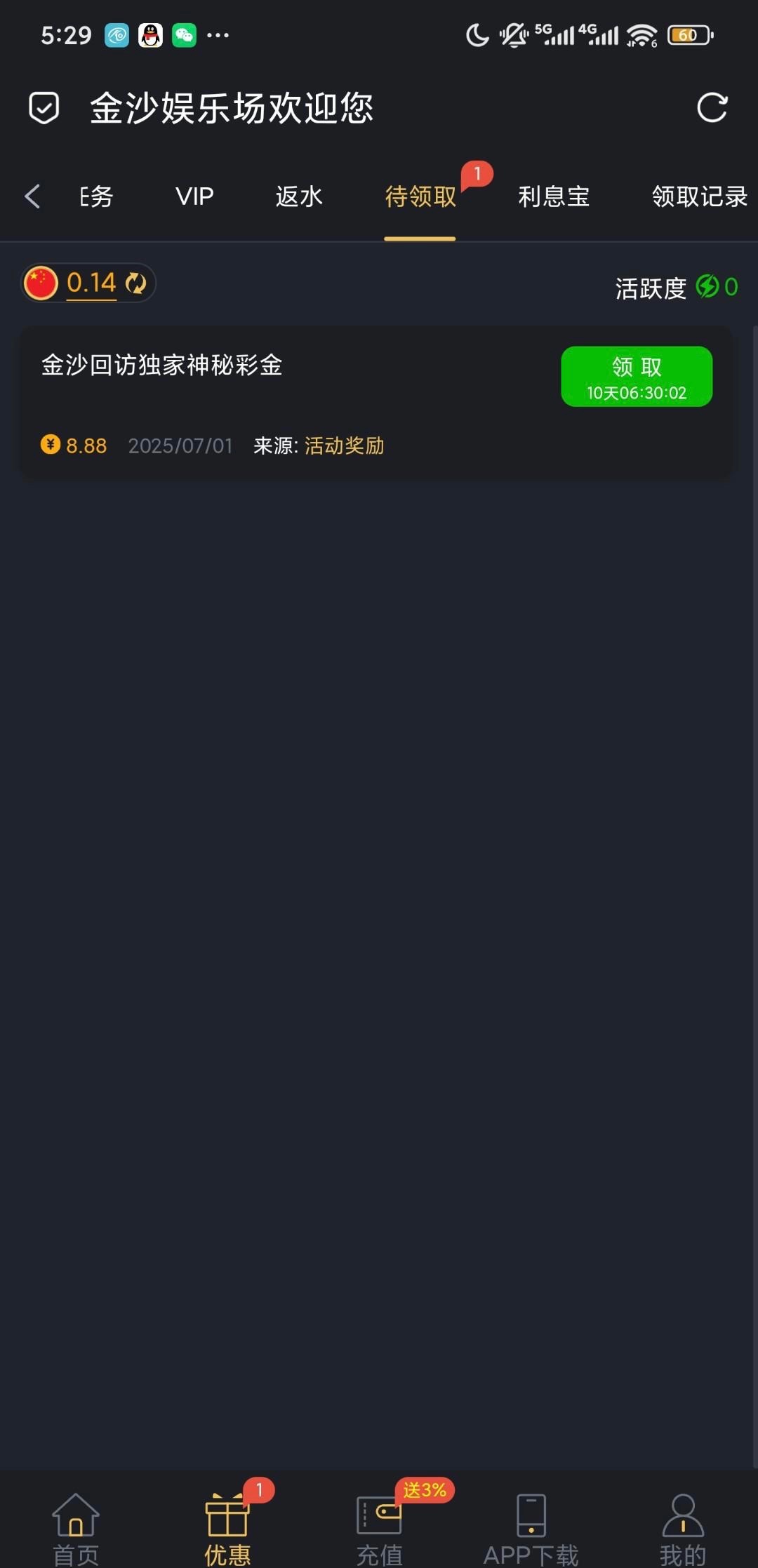Open the 利息宝 tab
758x1568 pixels.
tap(554, 196)
